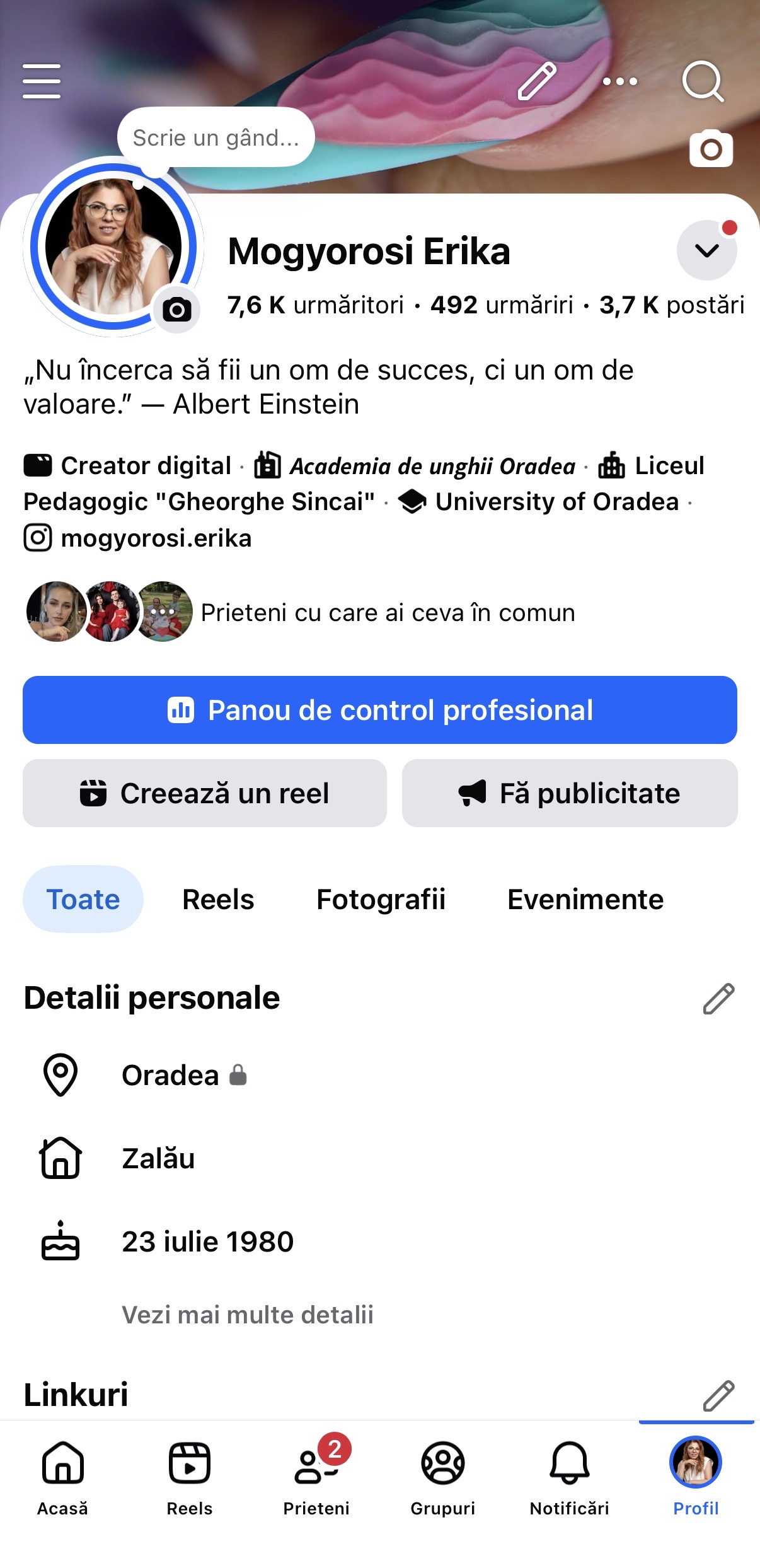Screen dimensions: 760x1568
Task: Expand the profile switcher chevron
Action: 706,250
